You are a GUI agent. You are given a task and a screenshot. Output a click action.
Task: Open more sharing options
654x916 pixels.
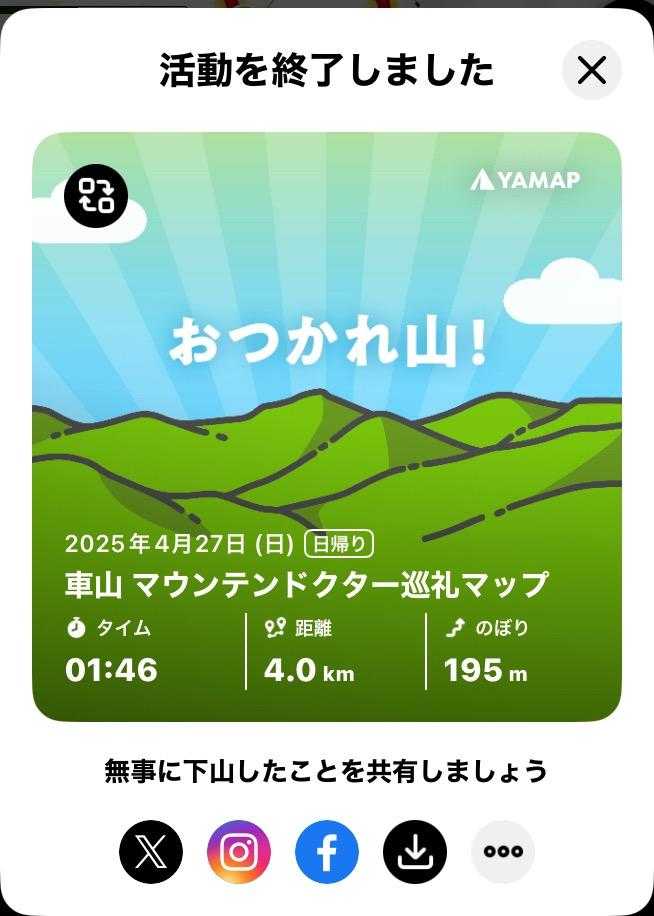pos(503,852)
